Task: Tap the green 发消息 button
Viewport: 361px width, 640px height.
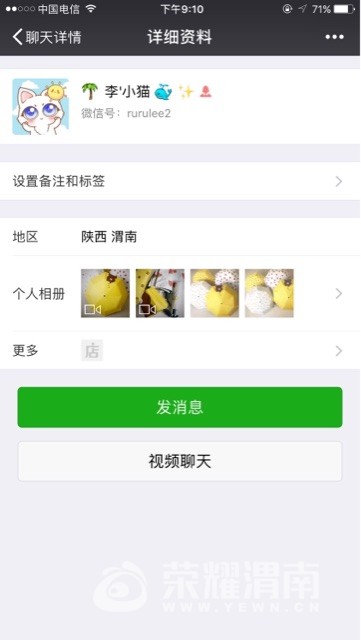Action: pos(180,407)
